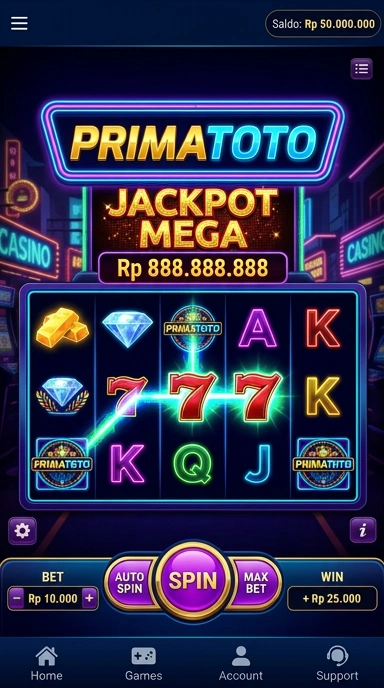Decrease the bet with the minus button
Screen dimensions: 384x688
point(16,598)
